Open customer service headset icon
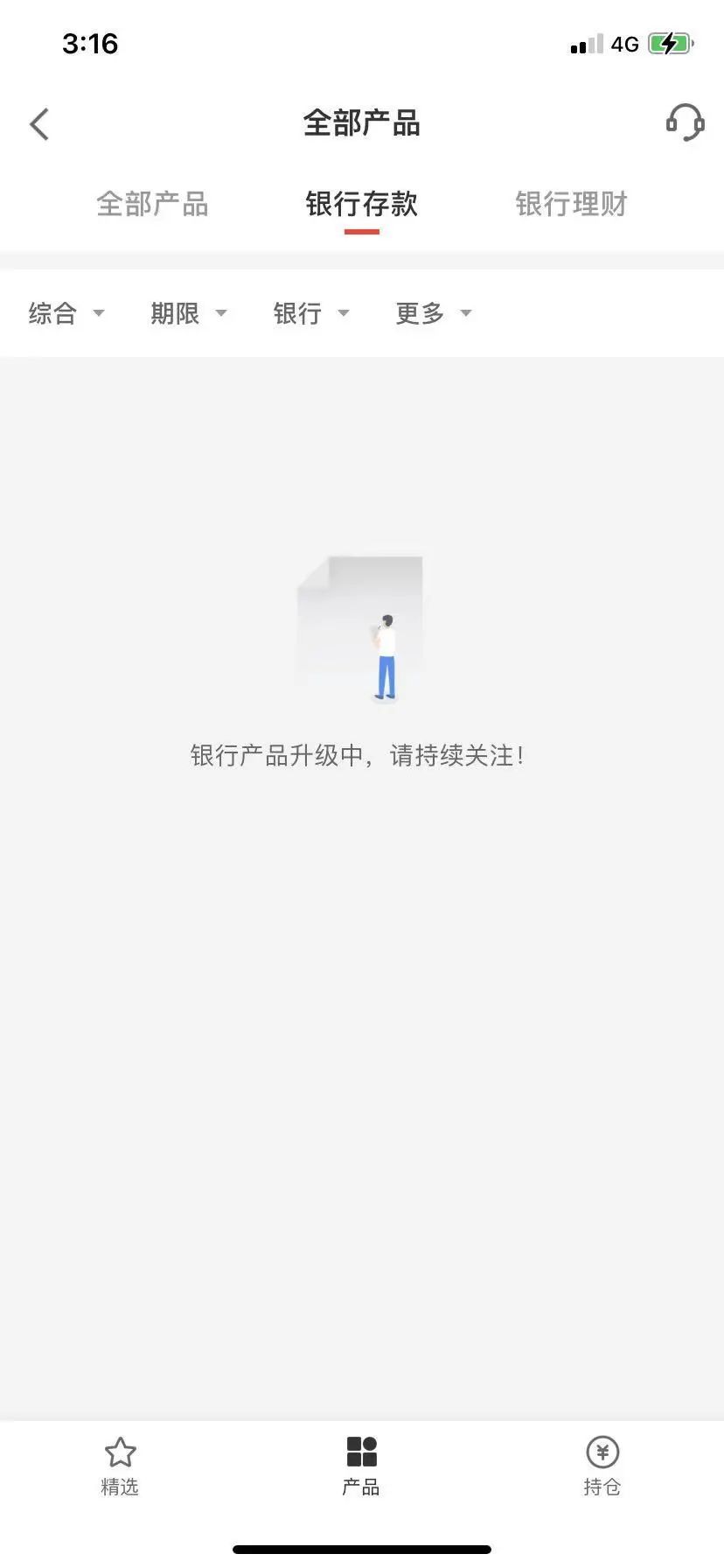This screenshot has width=724, height=1568. point(685,122)
